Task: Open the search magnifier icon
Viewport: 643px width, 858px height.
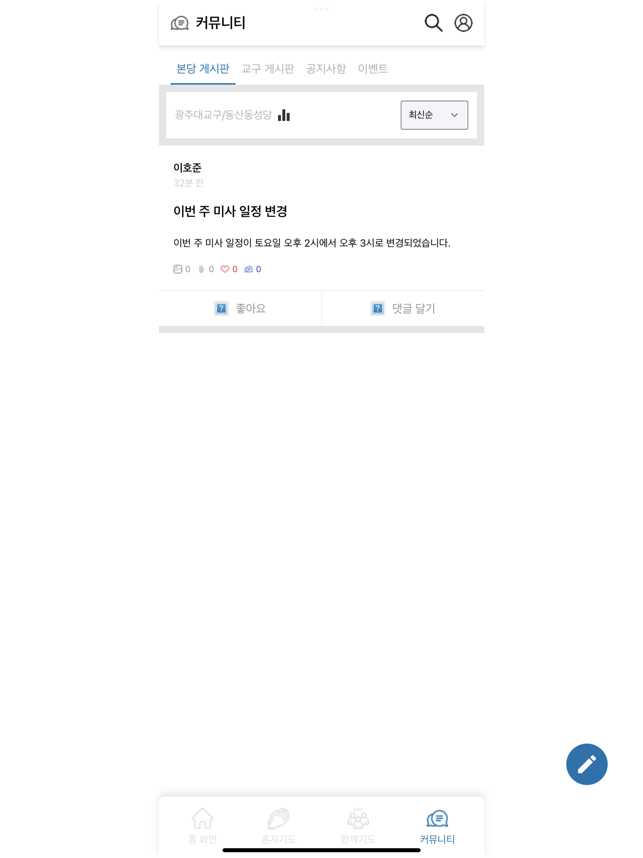Action: pyautogui.click(x=433, y=23)
